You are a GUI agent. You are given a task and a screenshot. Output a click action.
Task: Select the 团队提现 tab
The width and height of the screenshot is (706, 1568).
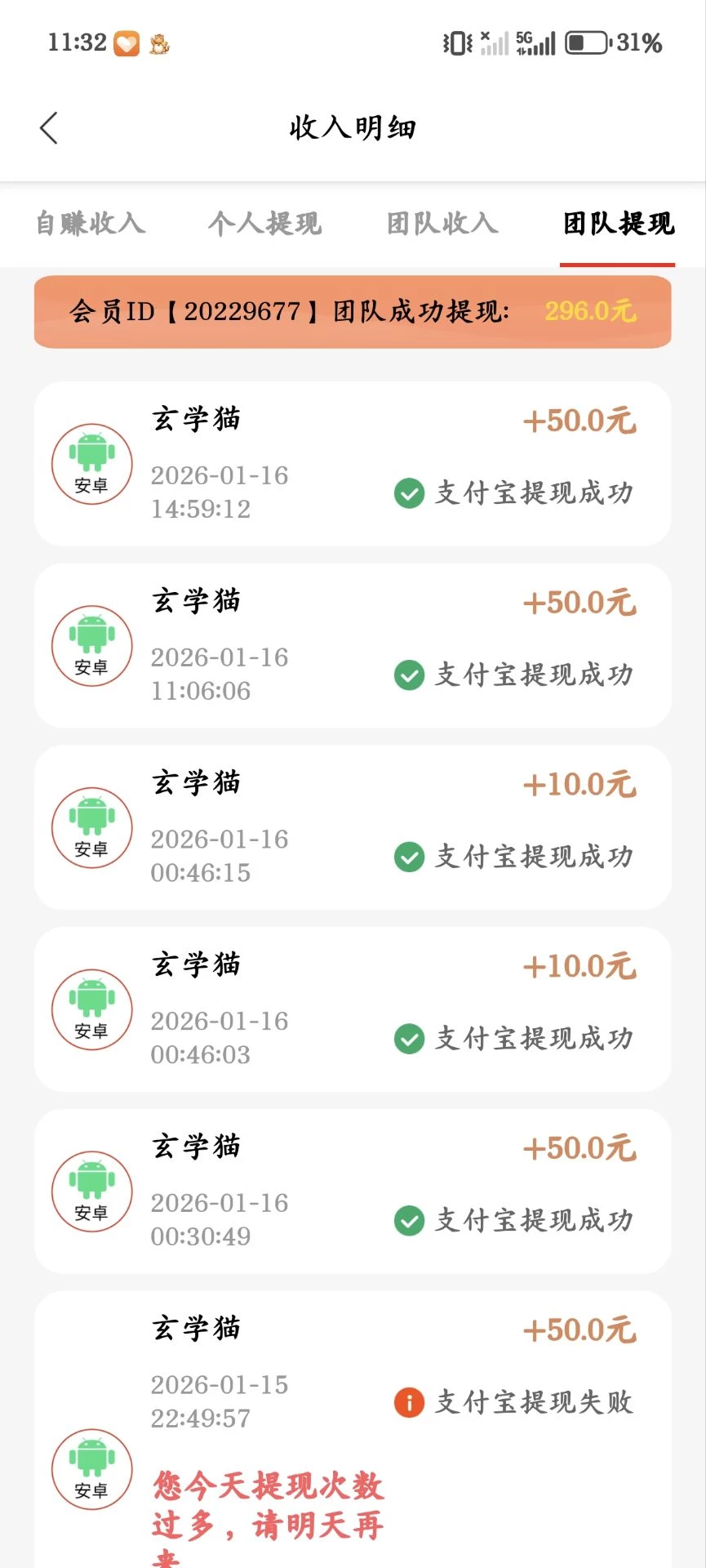pyautogui.click(x=618, y=223)
